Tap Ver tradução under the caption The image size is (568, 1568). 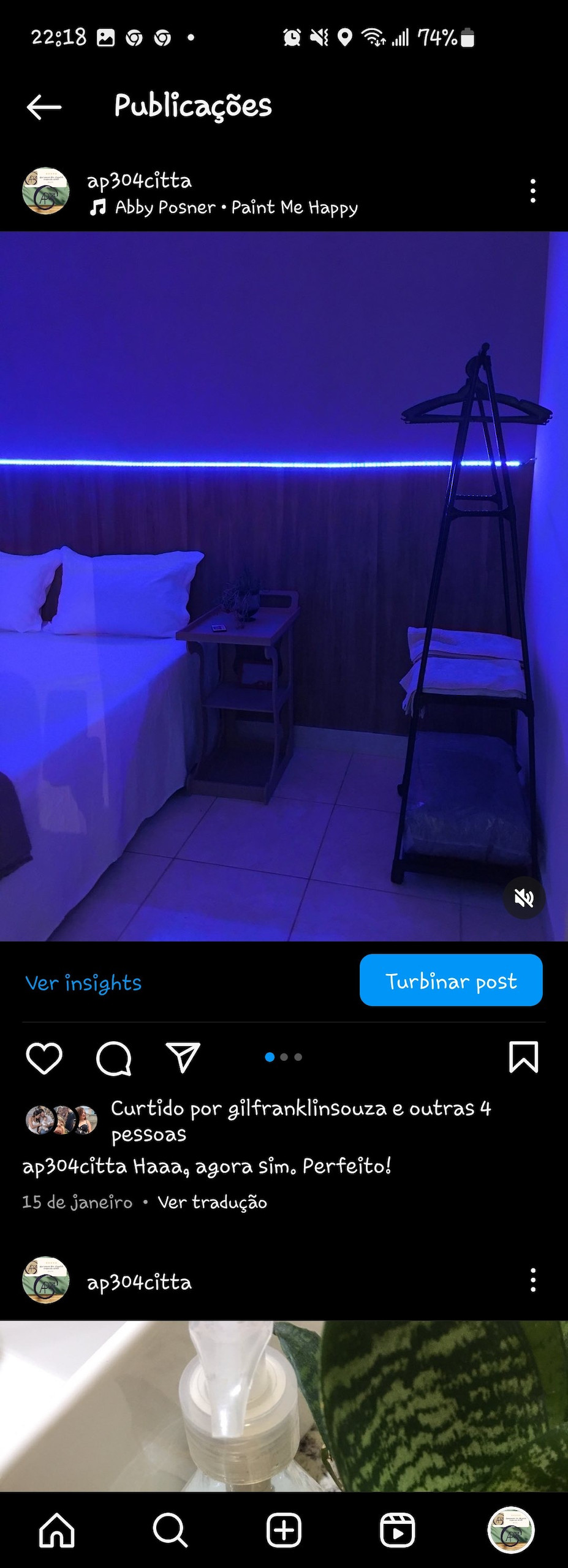[x=212, y=1202]
